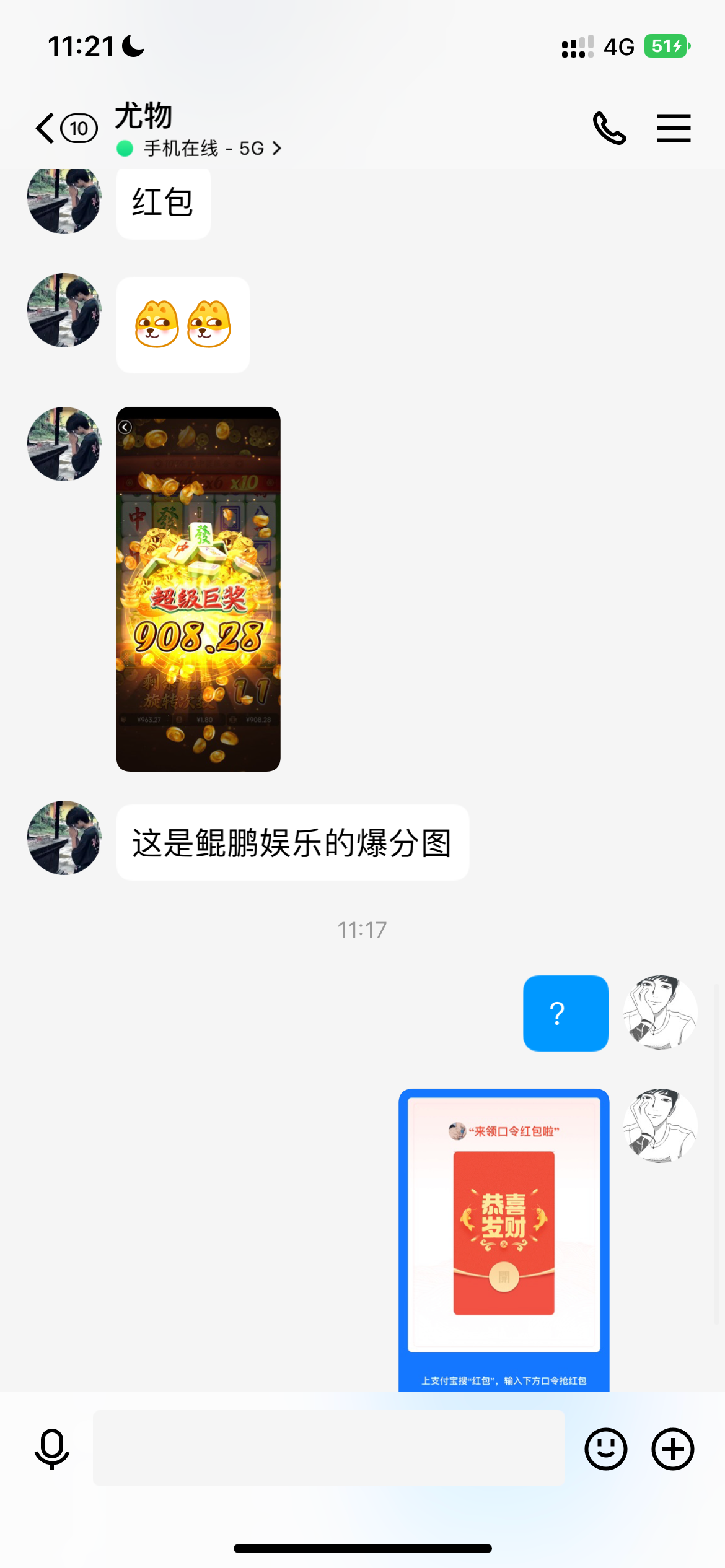Start a voice call with 尤物
The image size is (725, 1568).
point(609,128)
